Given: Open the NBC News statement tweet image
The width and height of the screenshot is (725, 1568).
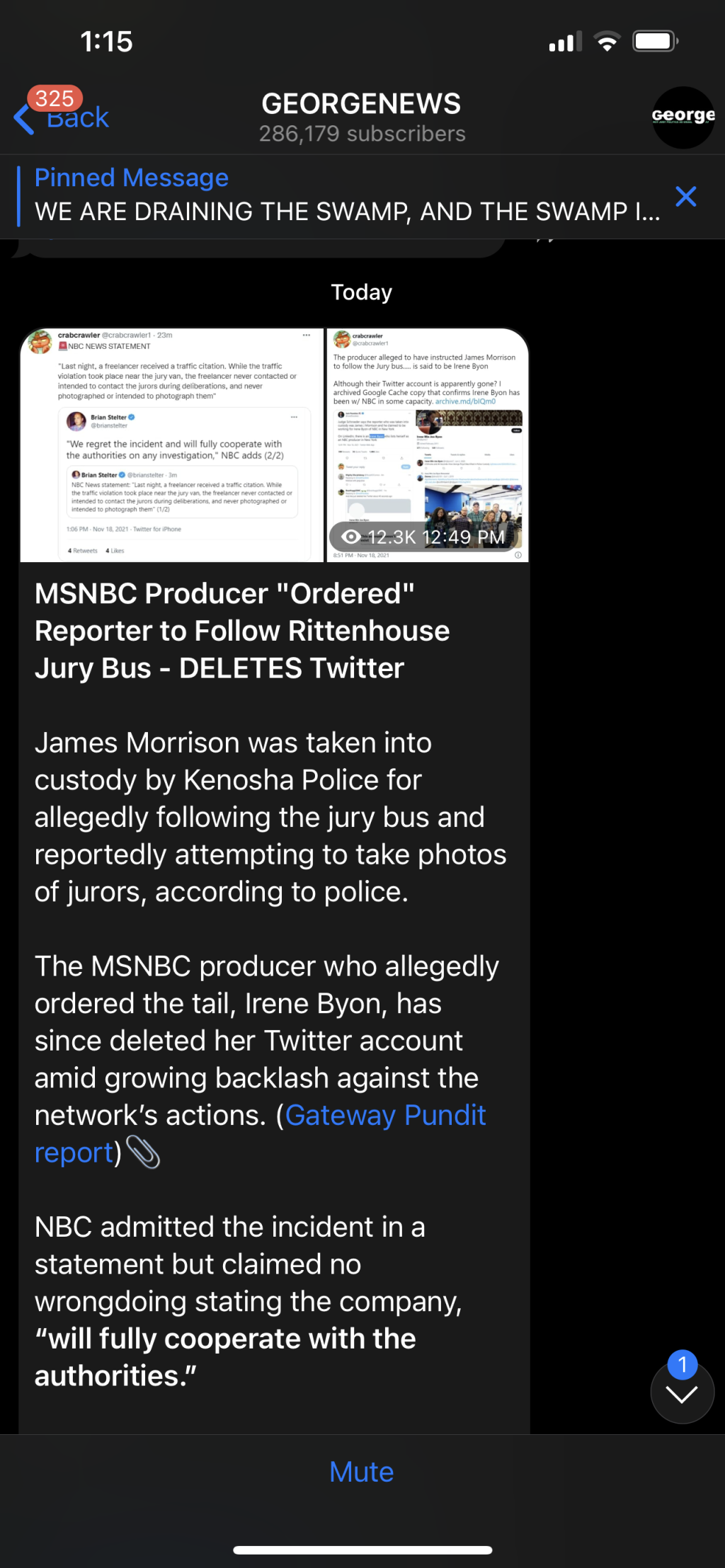Looking at the screenshot, I should (x=171, y=445).
